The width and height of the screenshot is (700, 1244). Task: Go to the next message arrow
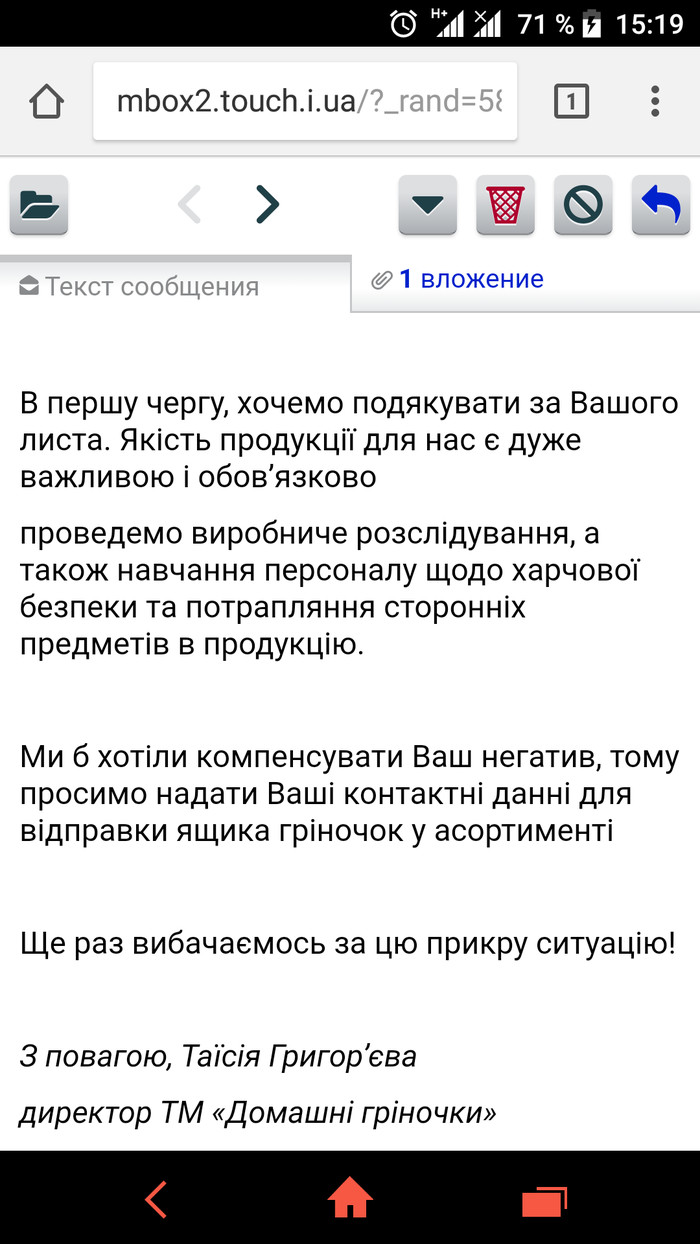click(x=267, y=204)
